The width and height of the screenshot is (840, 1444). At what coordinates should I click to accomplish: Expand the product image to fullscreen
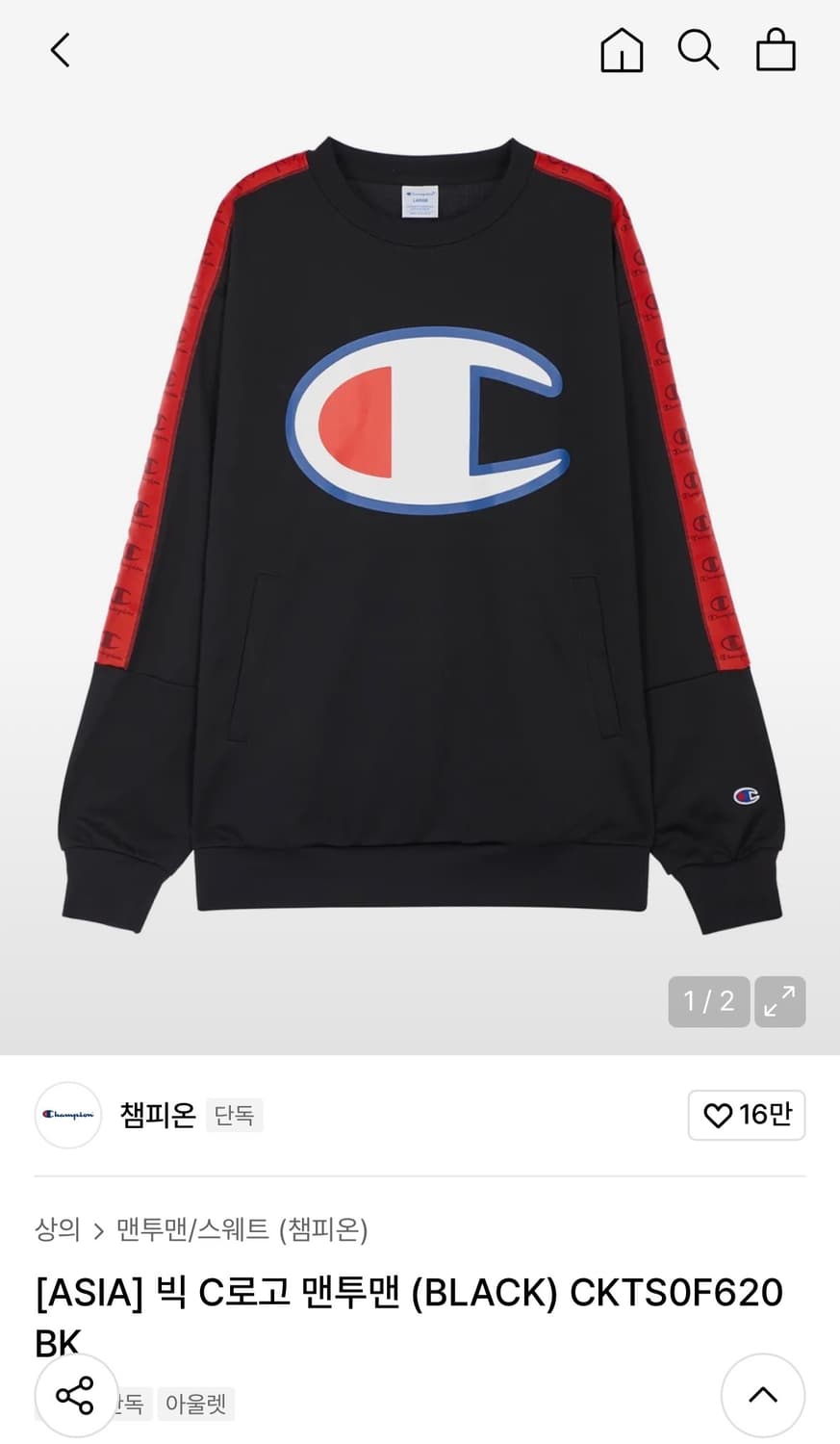[x=779, y=1002]
